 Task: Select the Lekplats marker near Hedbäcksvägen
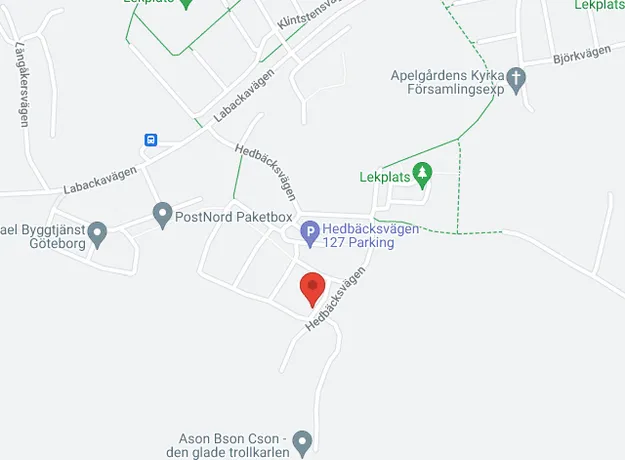(423, 175)
